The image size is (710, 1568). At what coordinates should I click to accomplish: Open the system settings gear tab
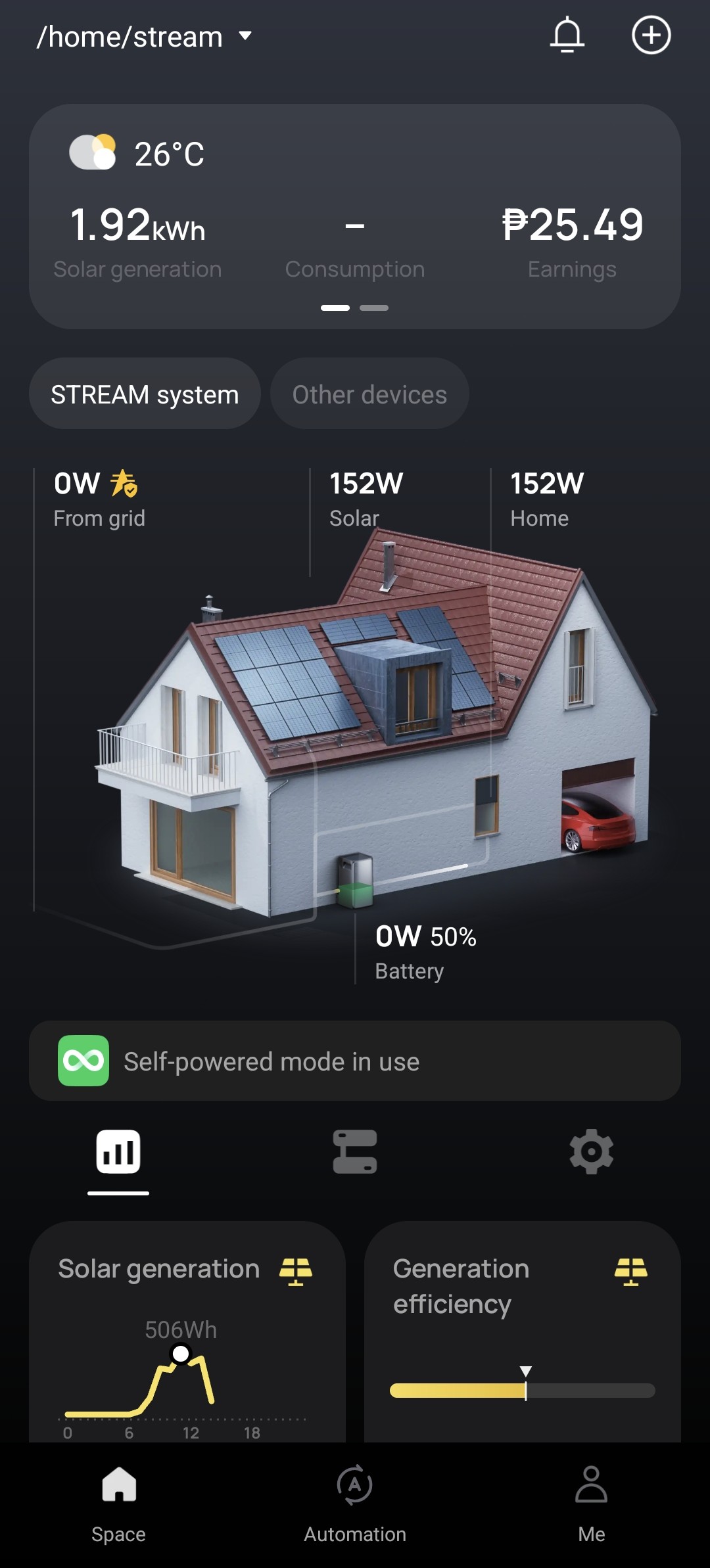pos(591,1152)
